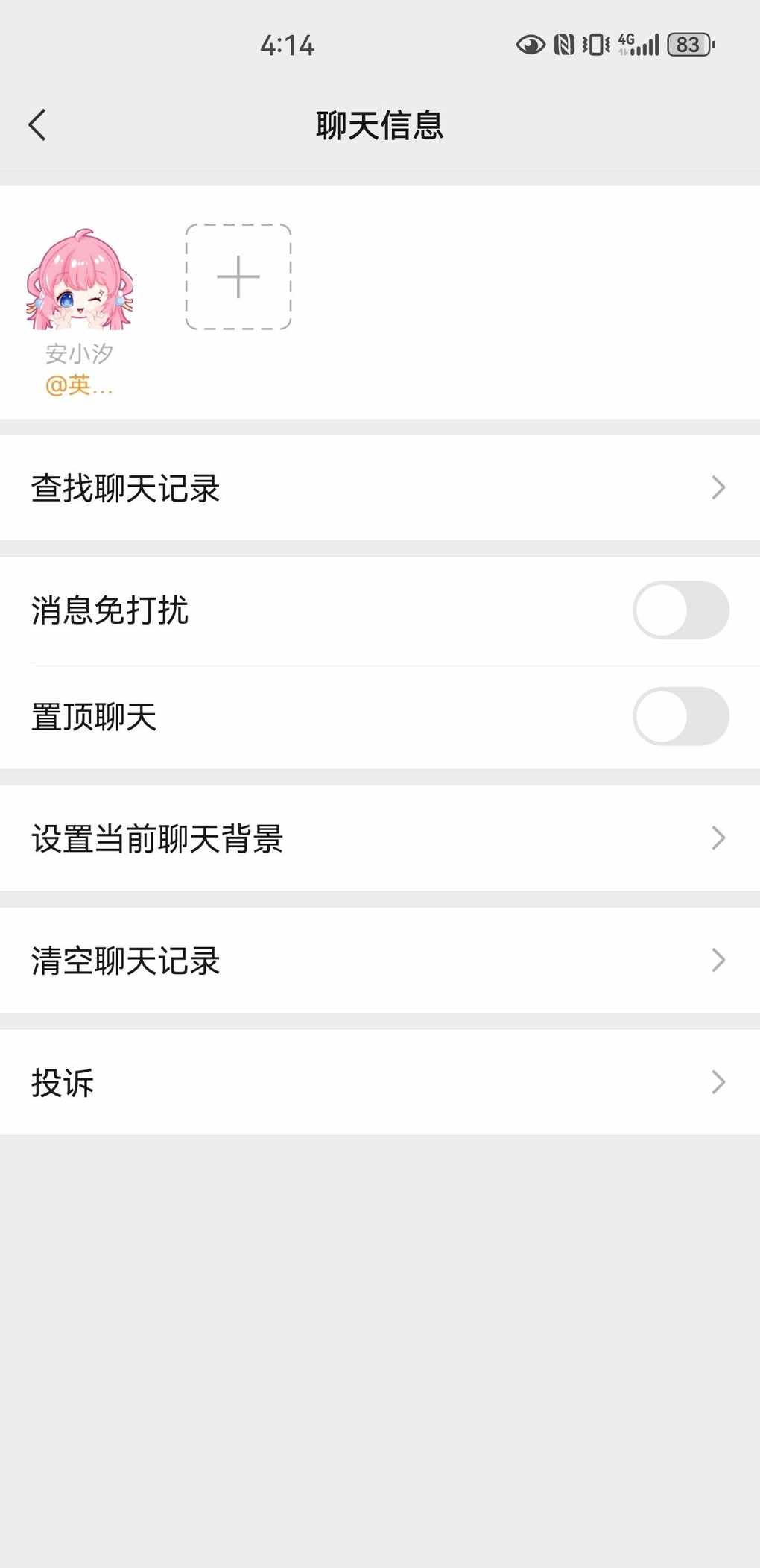Viewport: 760px width, 1568px height.
Task: Open 安小汐's profile avatar
Action: (79, 279)
